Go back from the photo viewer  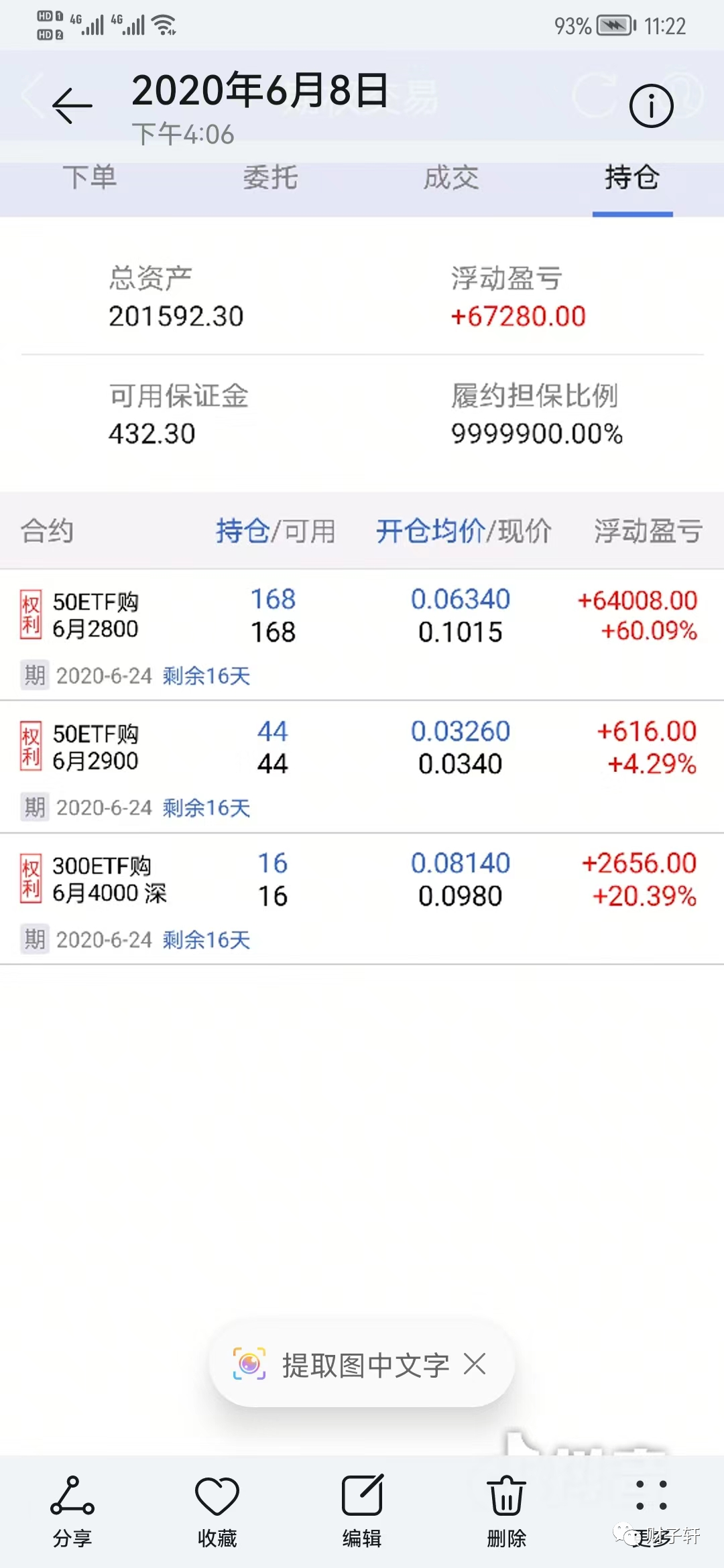72,105
